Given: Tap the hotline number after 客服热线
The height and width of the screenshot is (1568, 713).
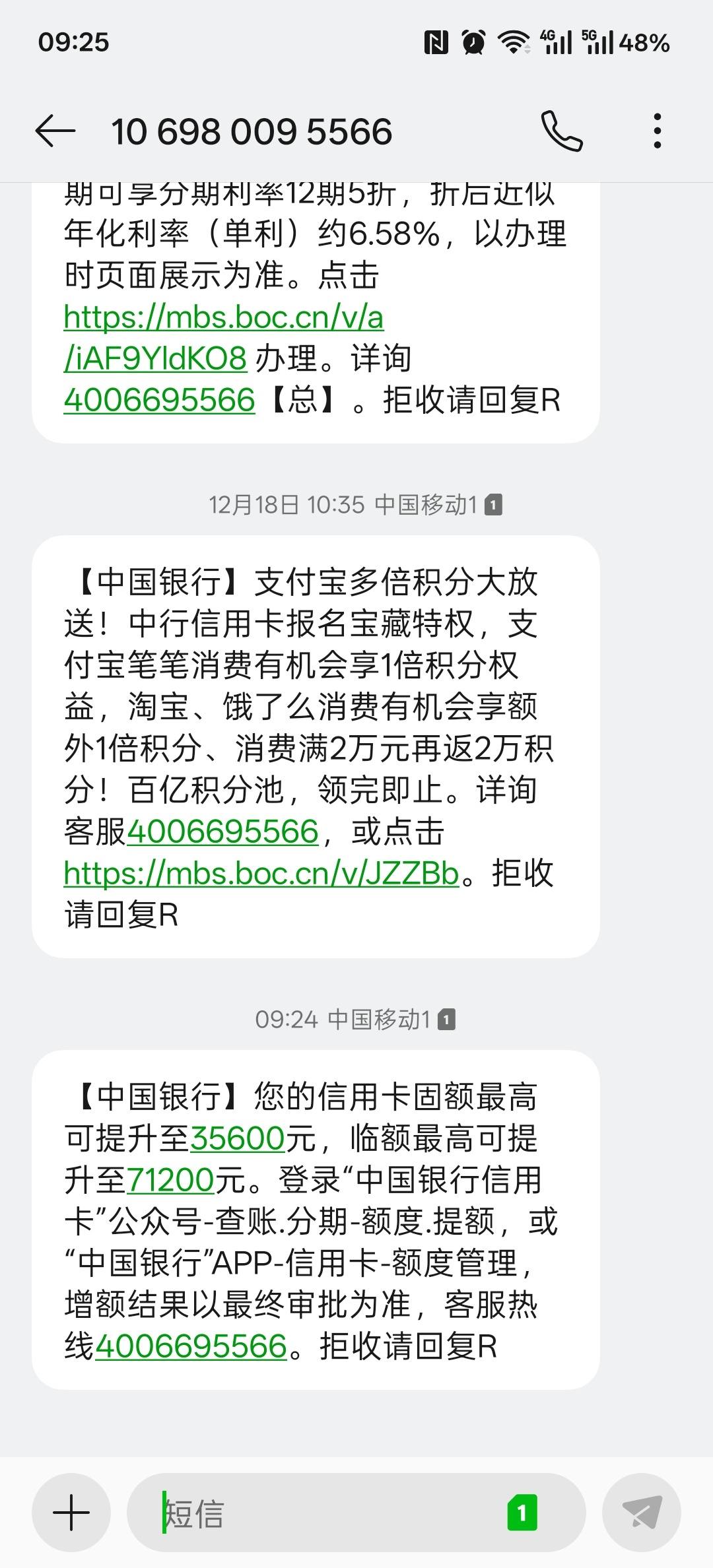Looking at the screenshot, I should point(191,1346).
